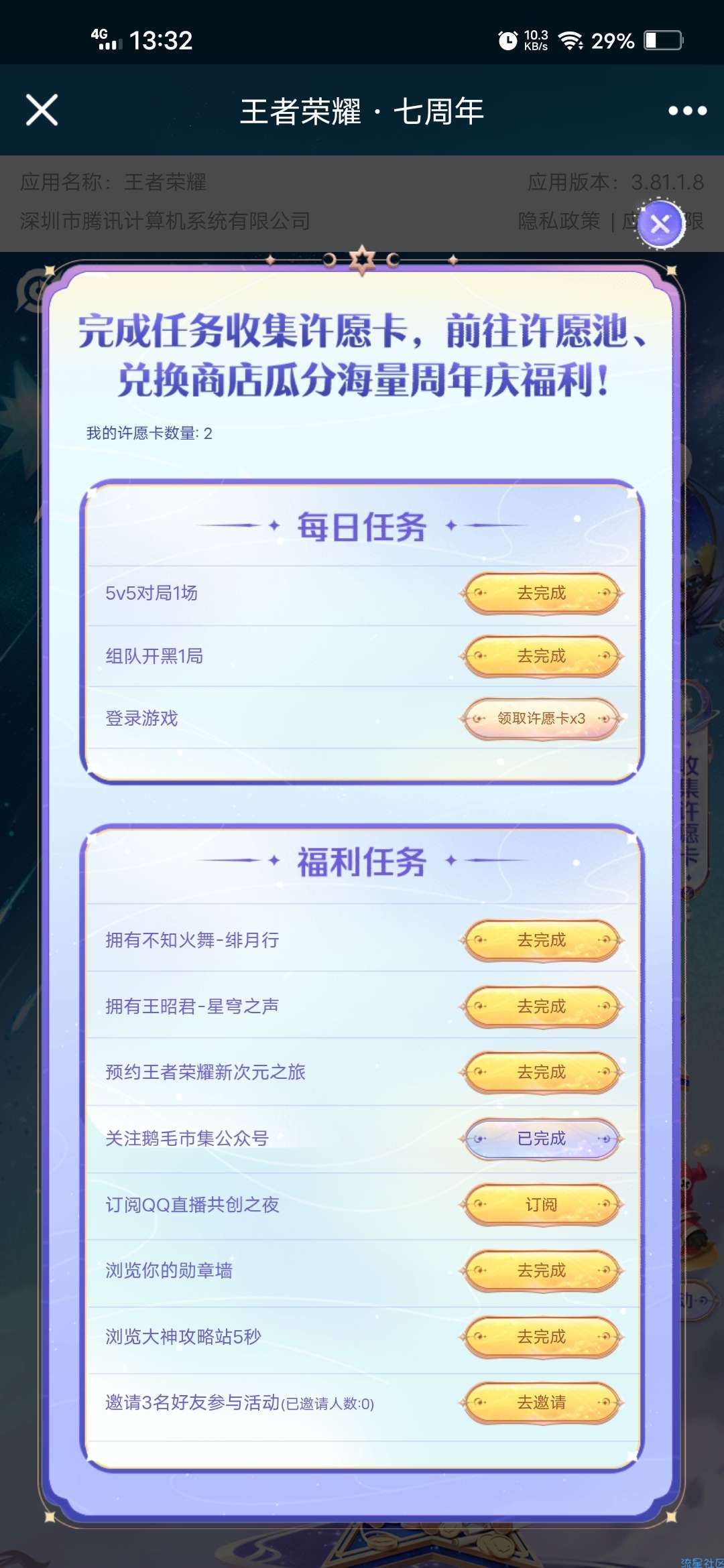Screen dimensions: 724x1568
Task: Open the 隐私政策 link
Action: pyautogui.click(x=558, y=221)
